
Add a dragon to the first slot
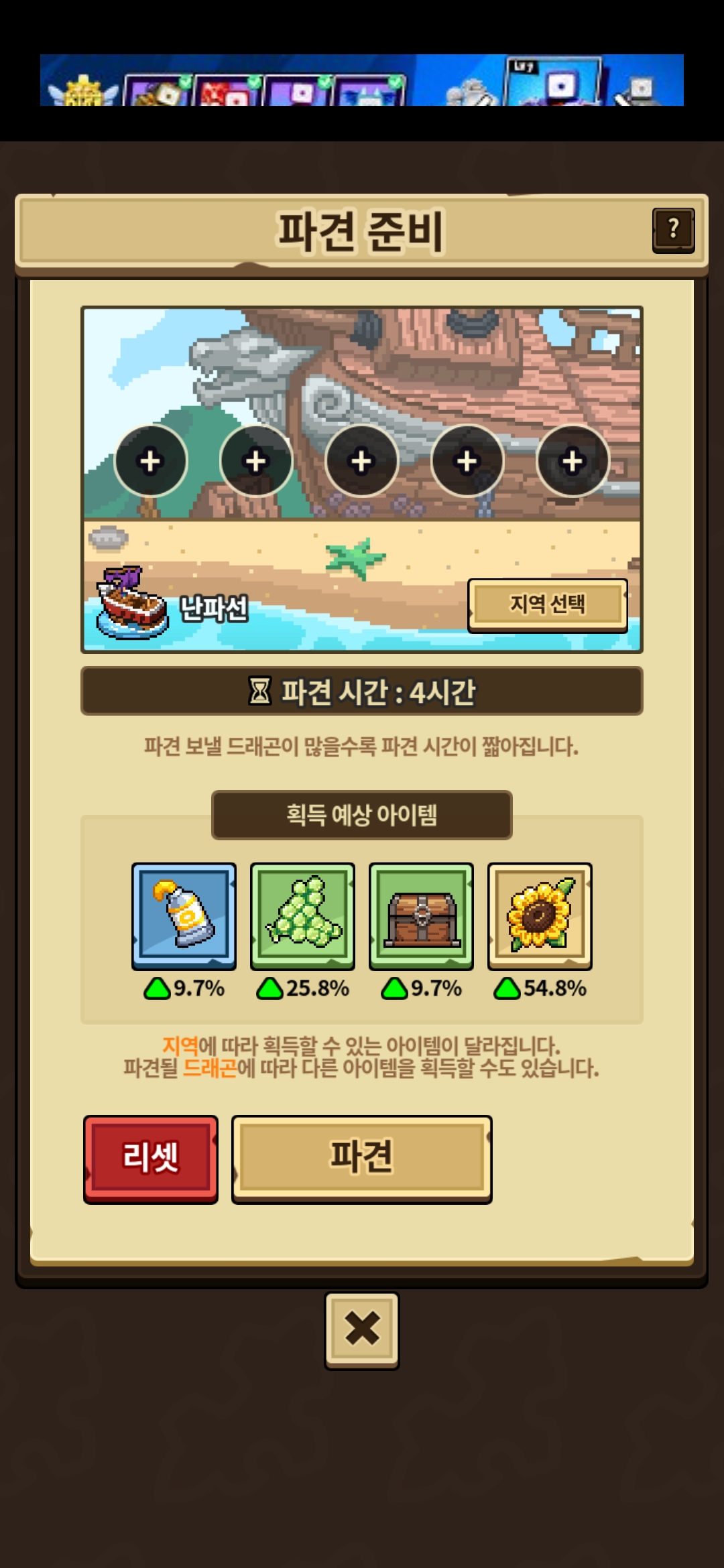[x=151, y=461]
